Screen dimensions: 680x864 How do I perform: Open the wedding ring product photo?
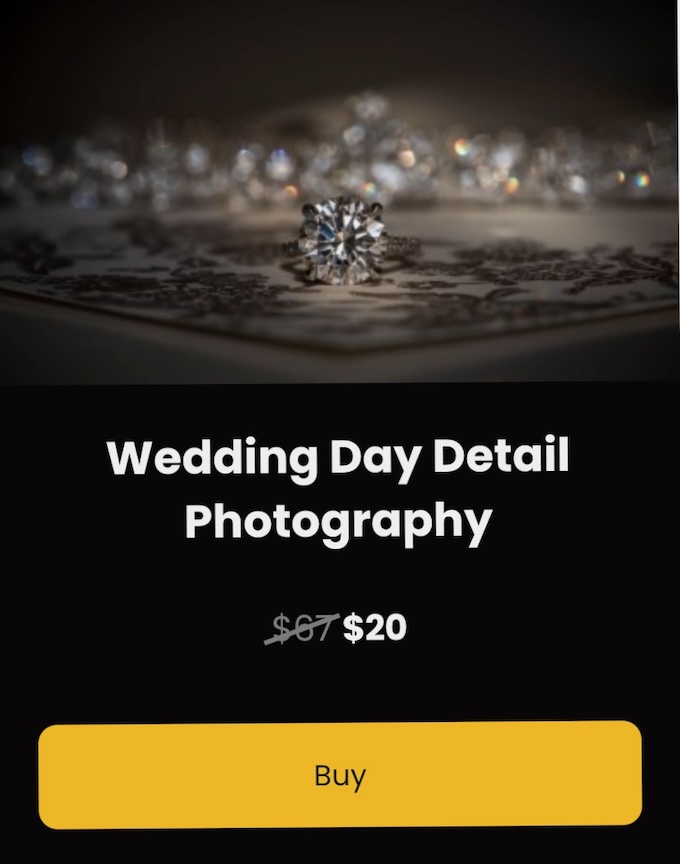[x=340, y=192]
